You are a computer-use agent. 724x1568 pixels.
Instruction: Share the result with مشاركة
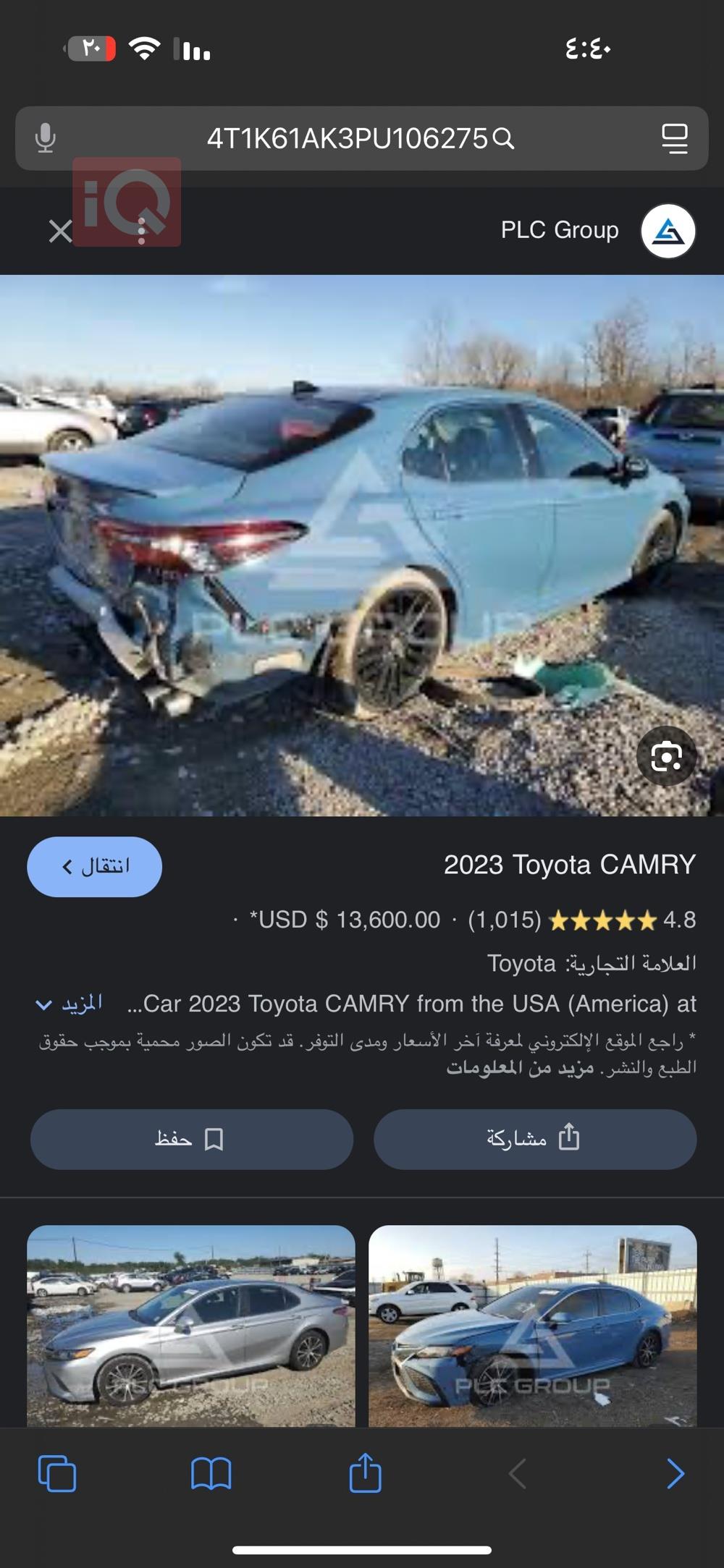point(534,1139)
